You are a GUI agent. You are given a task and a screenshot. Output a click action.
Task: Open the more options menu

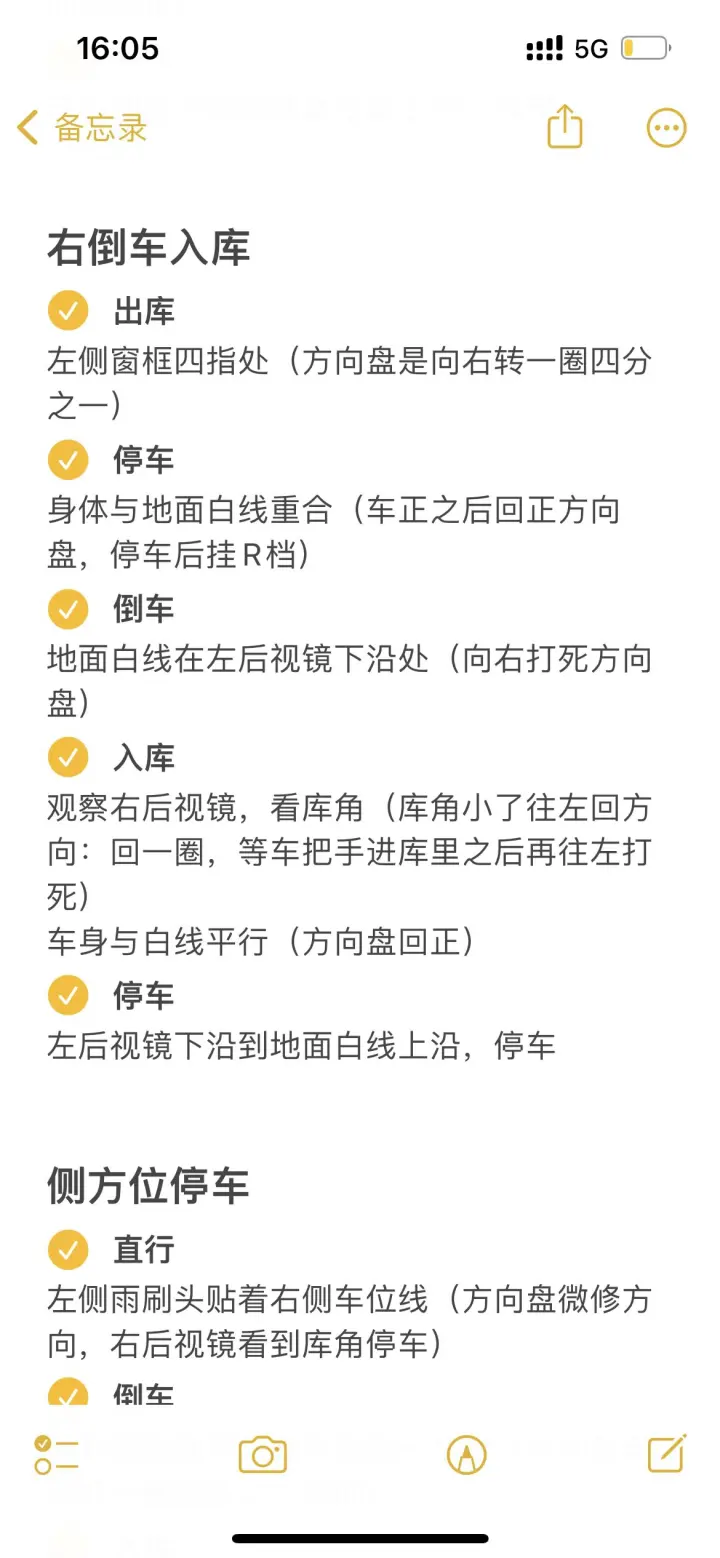tap(667, 128)
